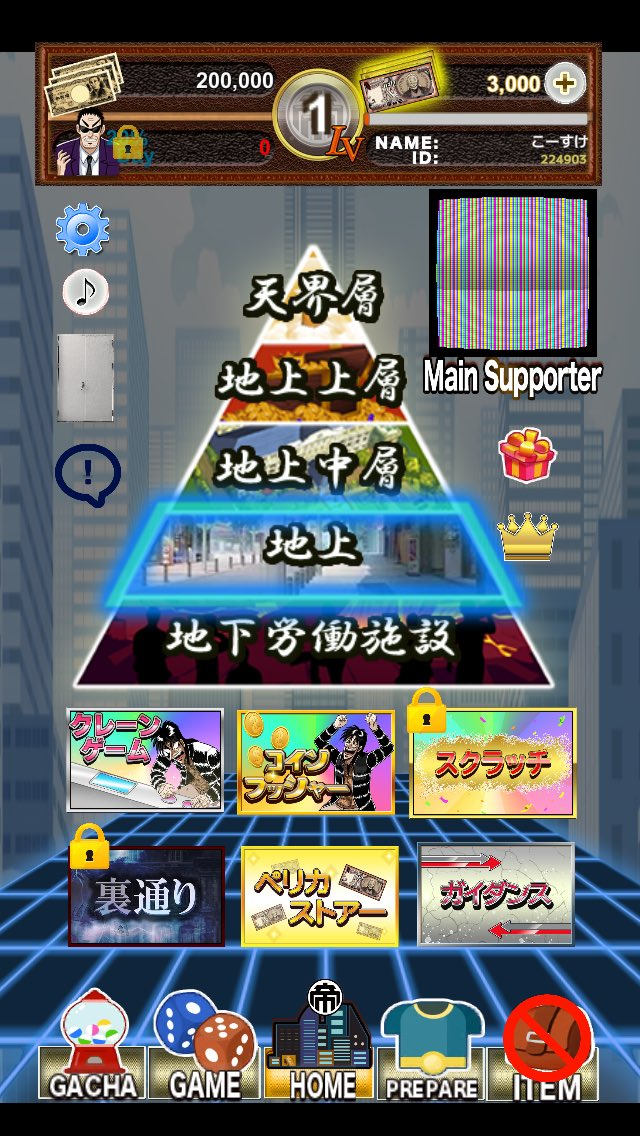The image size is (640, 1136).
Task: Launch the コインプッシャー coin pusher
Action: pyautogui.click(x=316, y=761)
